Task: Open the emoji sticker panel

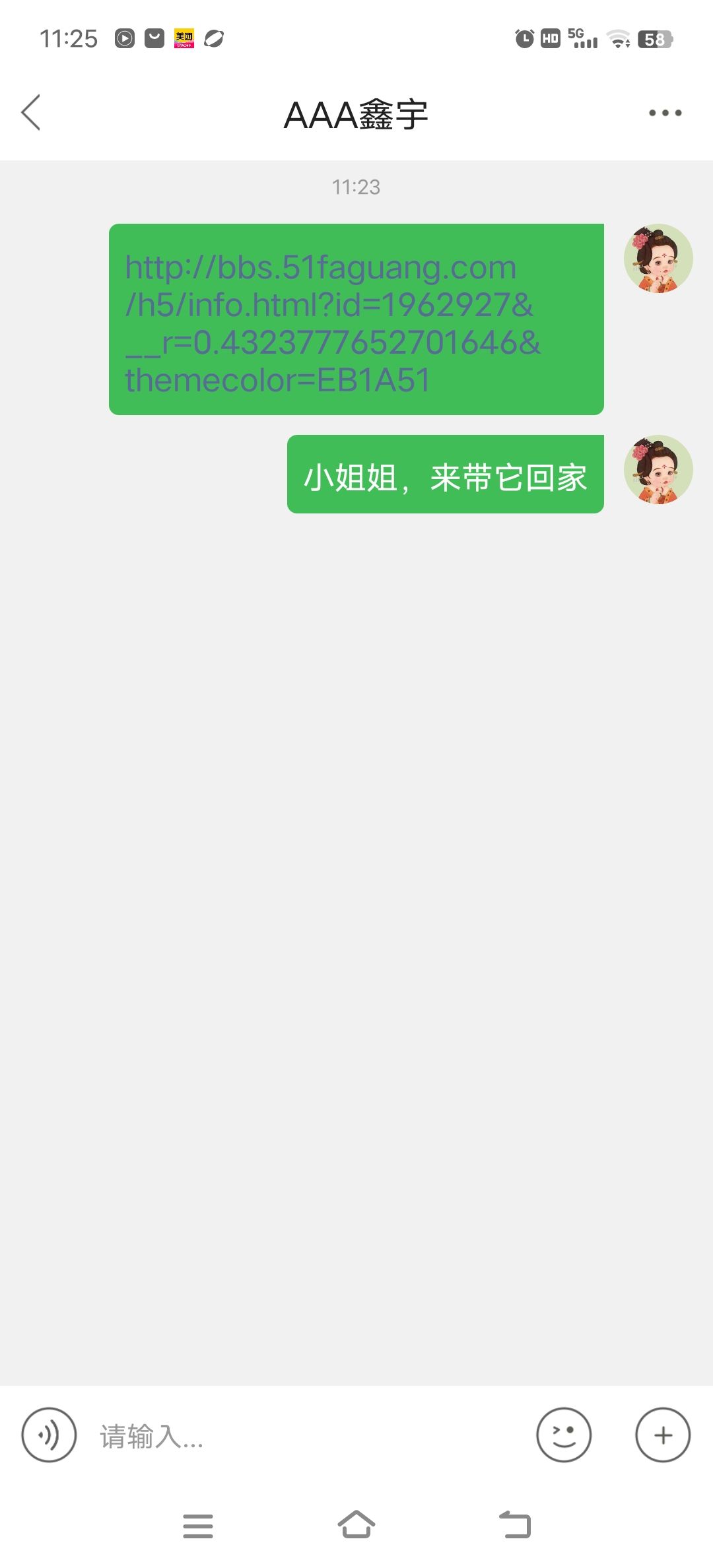Action: pyautogui.click(x=564, y=1435)
